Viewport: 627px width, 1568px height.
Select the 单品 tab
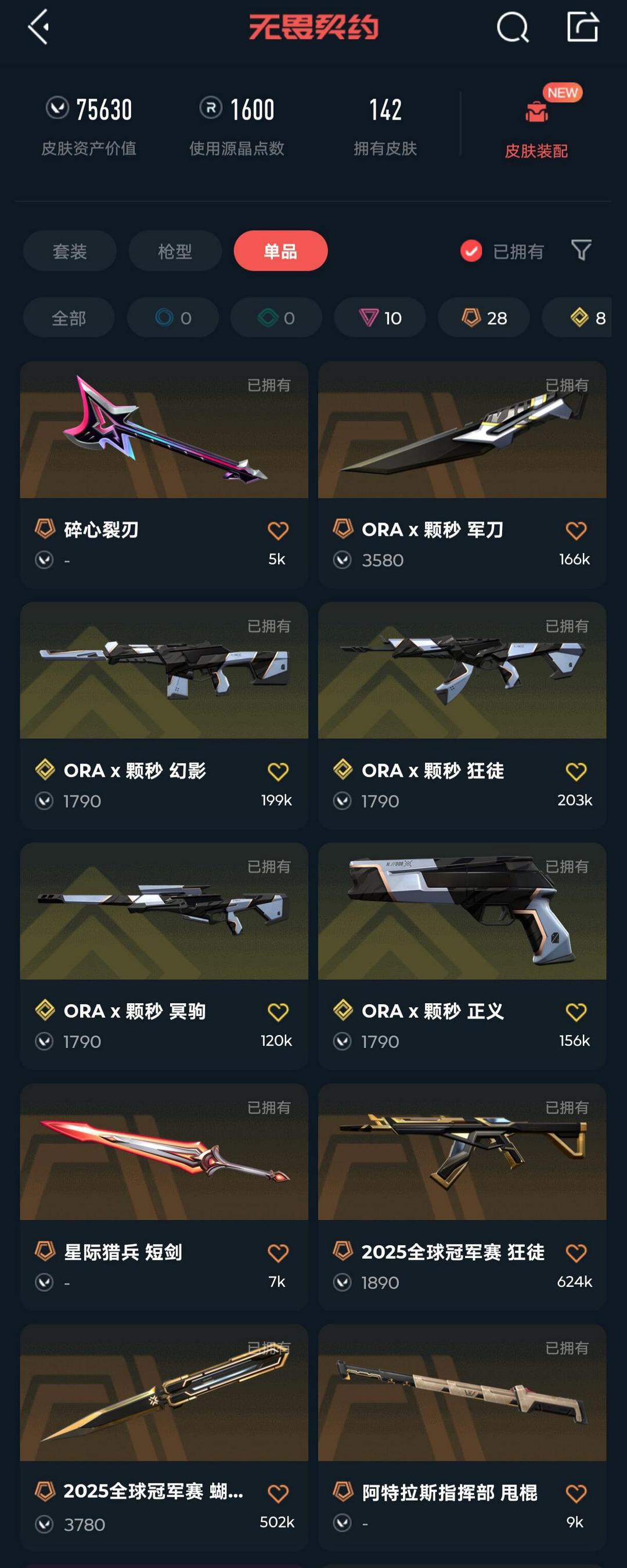click(280, 251)
